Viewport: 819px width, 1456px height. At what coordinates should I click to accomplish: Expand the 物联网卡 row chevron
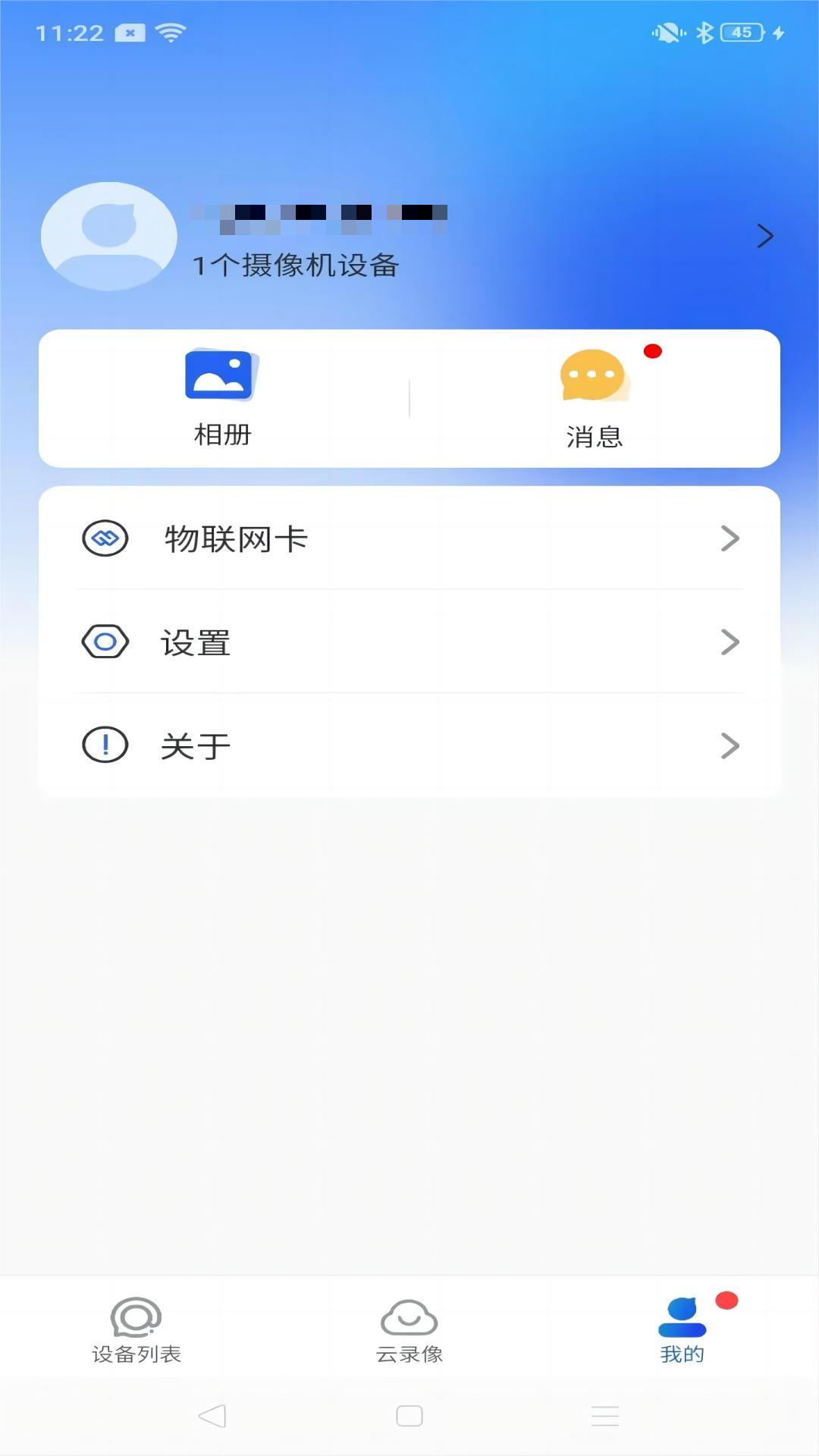click(x=730, y=538)
